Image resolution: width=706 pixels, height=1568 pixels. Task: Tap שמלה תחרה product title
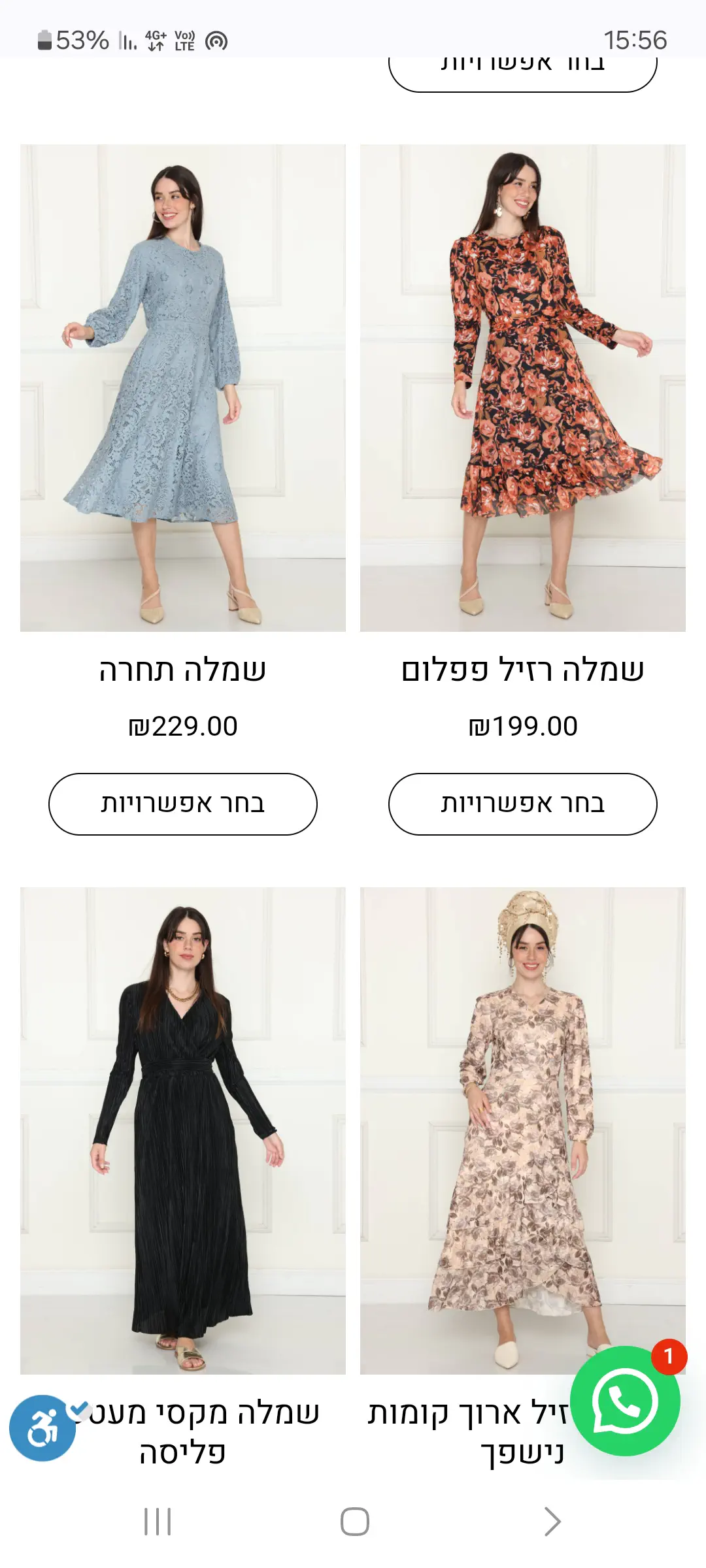pos(183,670)
